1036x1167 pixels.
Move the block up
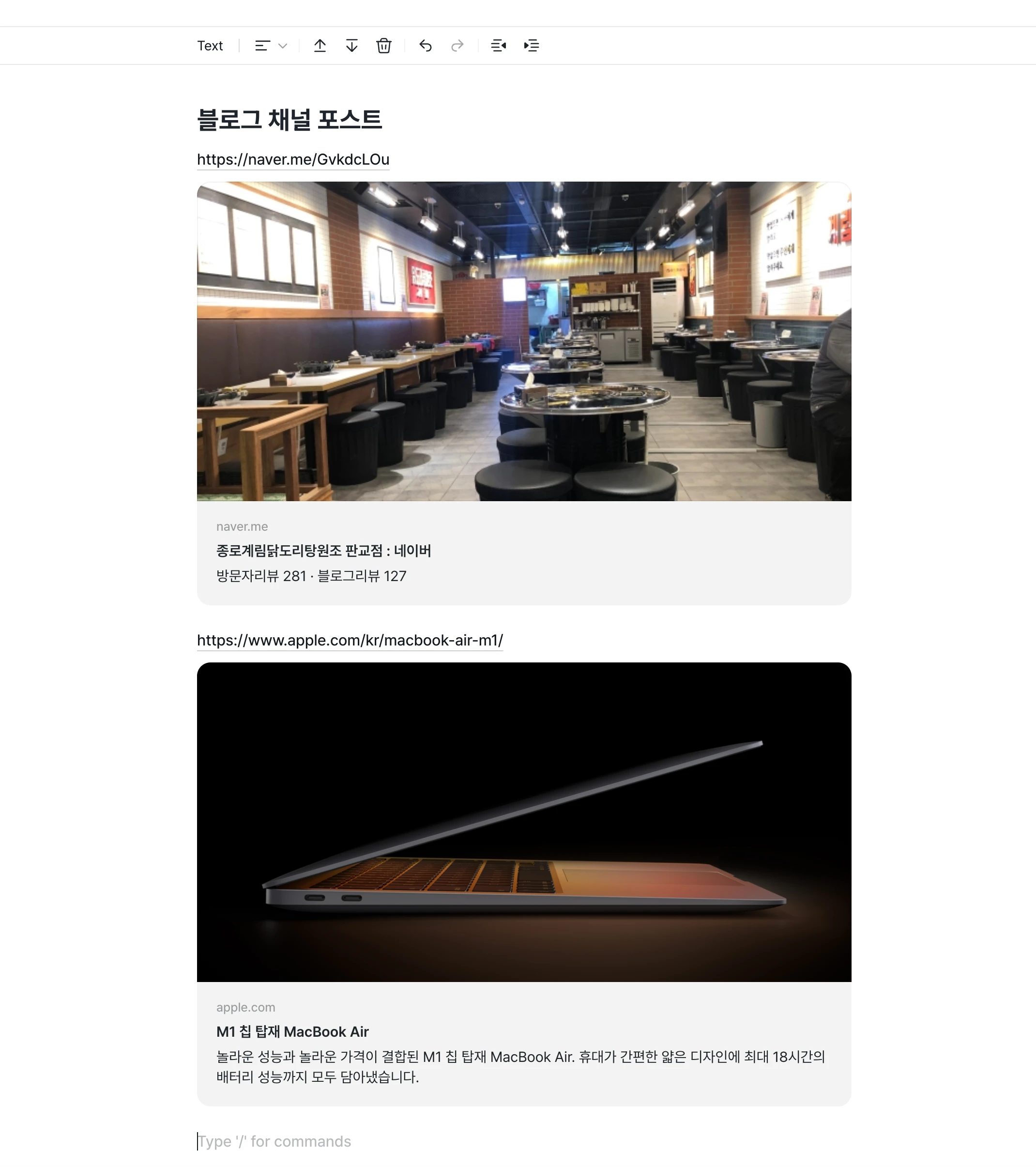[320, 46]
